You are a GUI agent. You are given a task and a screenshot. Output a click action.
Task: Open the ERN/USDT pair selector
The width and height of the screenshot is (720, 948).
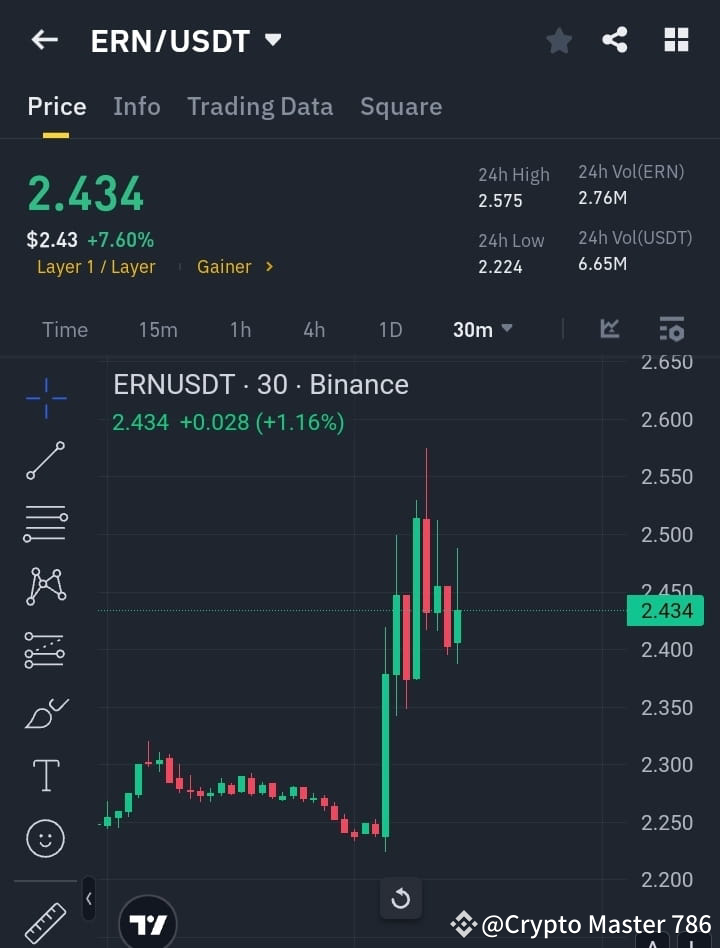[186, 40]
